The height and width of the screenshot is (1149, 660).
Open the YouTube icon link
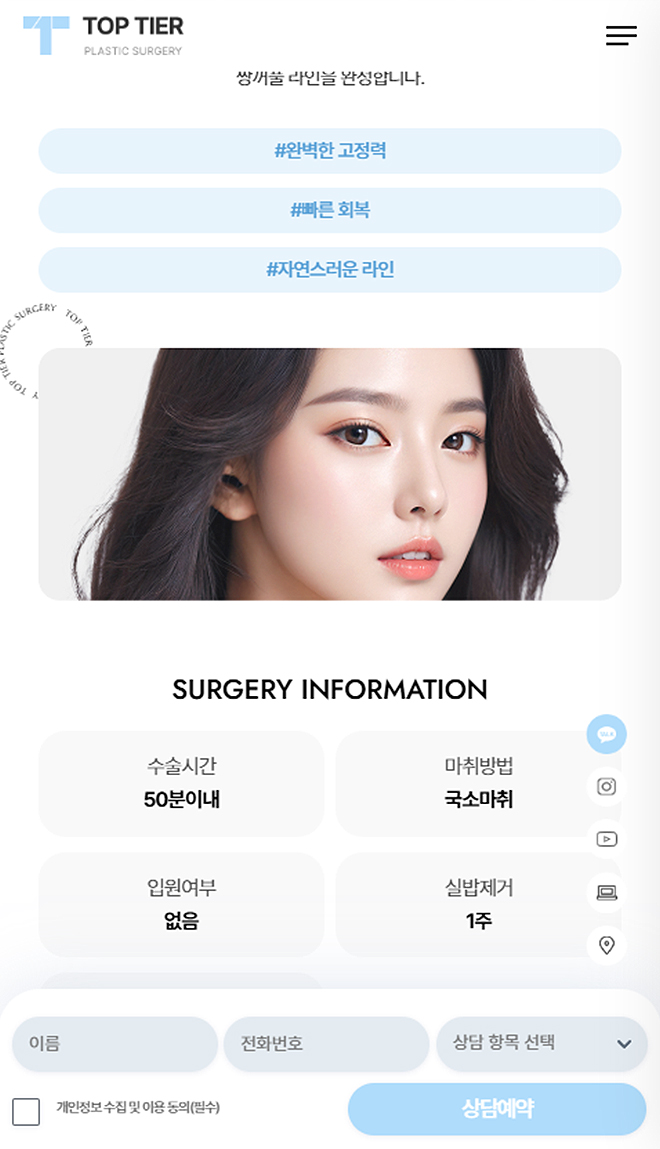pos(606,839)
